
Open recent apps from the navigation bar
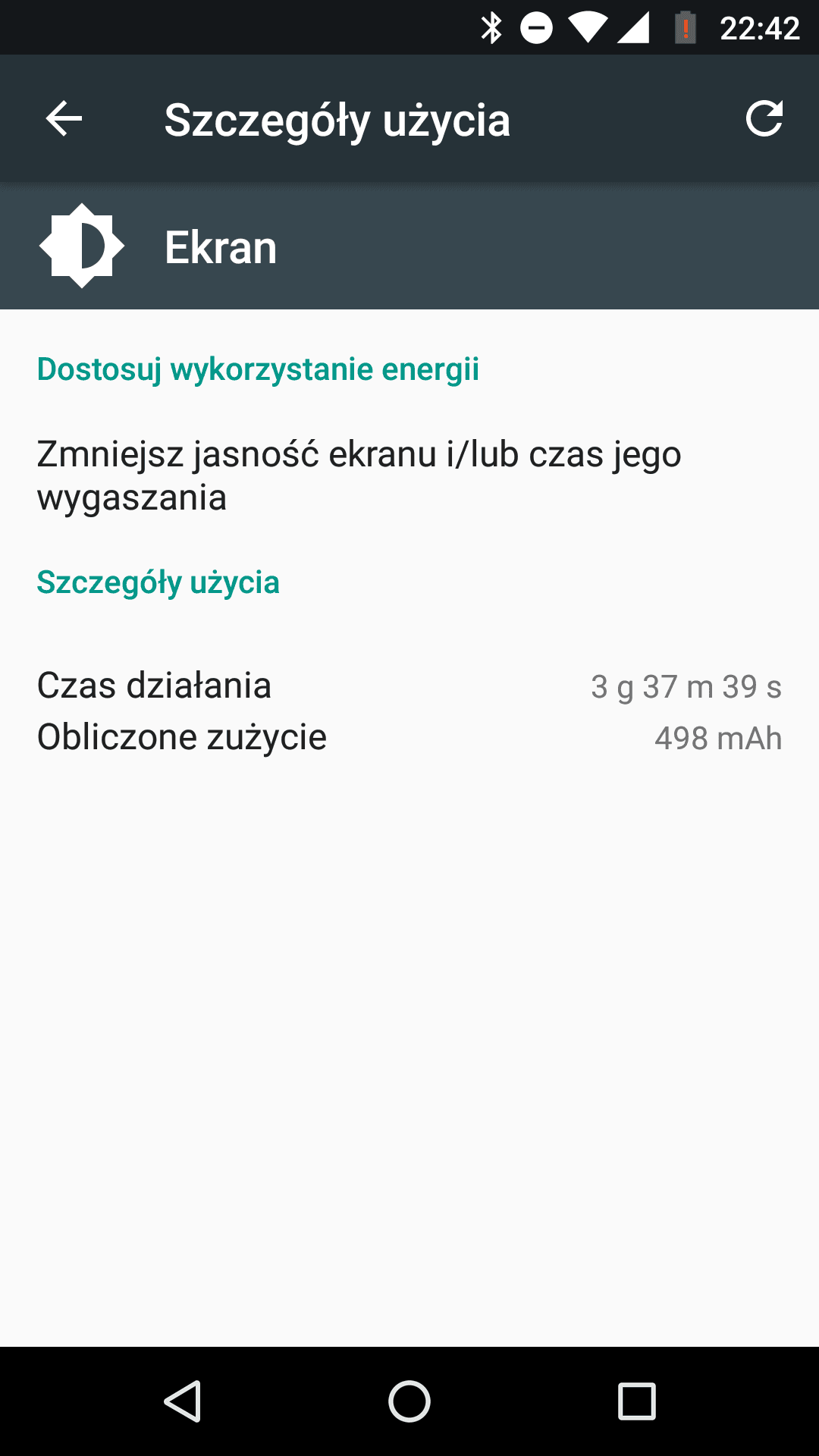point(637,1401)
